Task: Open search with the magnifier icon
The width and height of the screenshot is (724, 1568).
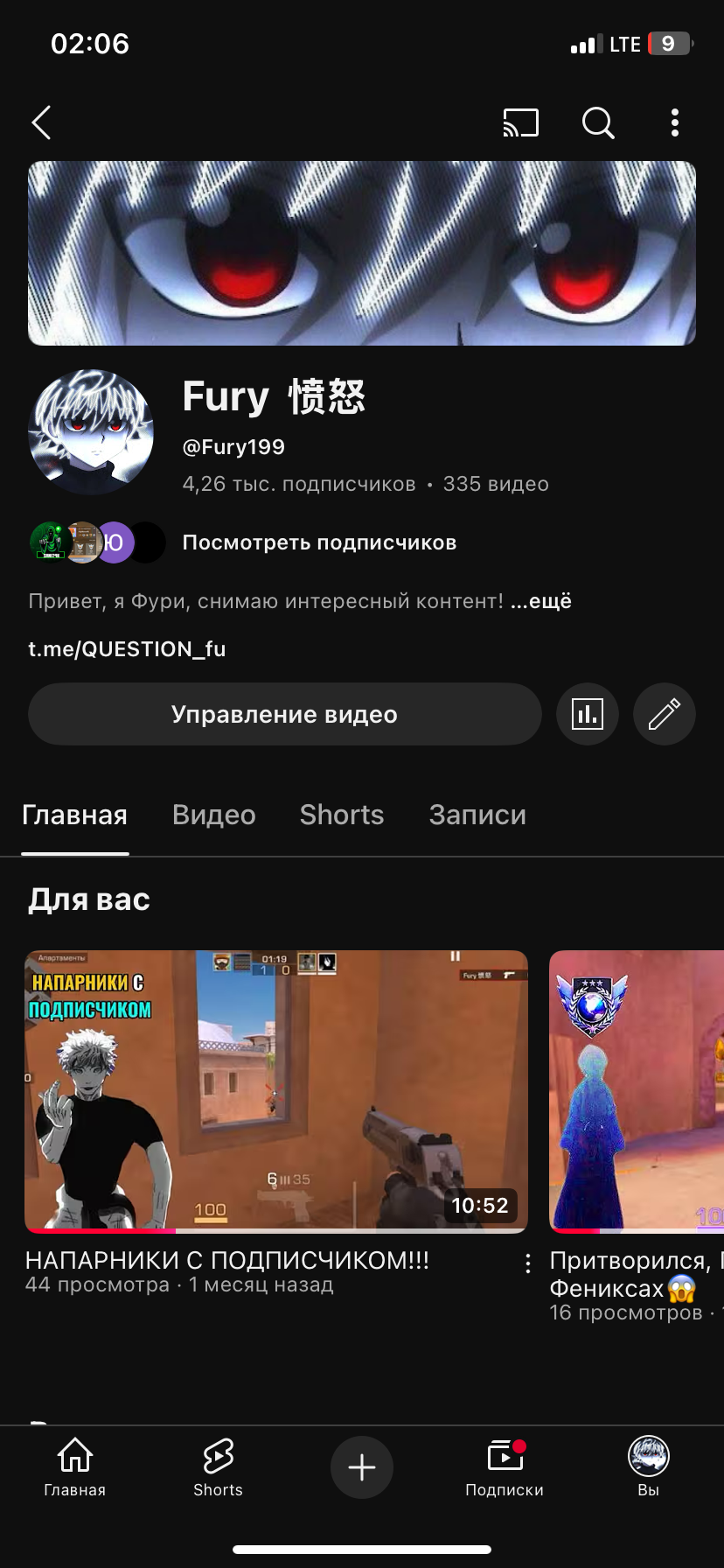Action: tap(598, 123)
